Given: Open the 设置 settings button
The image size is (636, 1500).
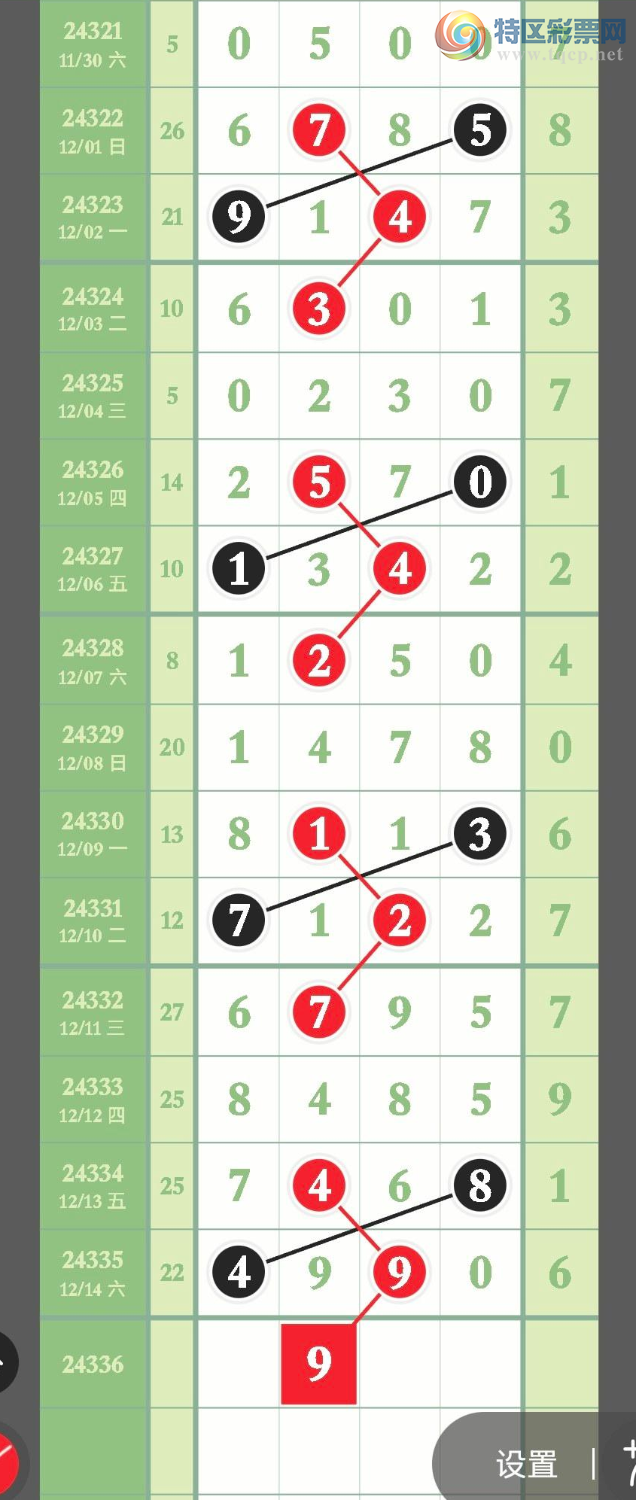Looking at the screenshot, I should click(526, 1465).
